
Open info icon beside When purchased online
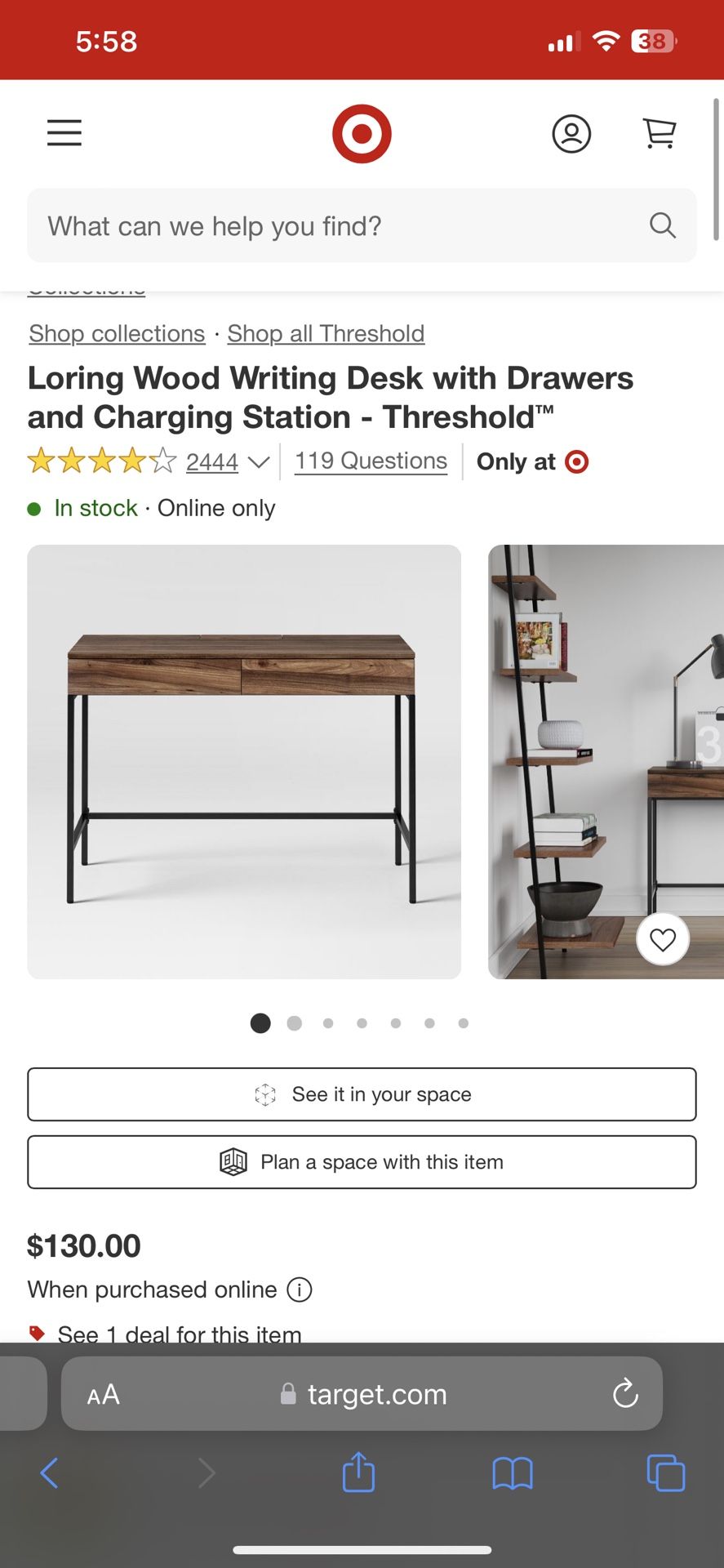point(300,1290)
